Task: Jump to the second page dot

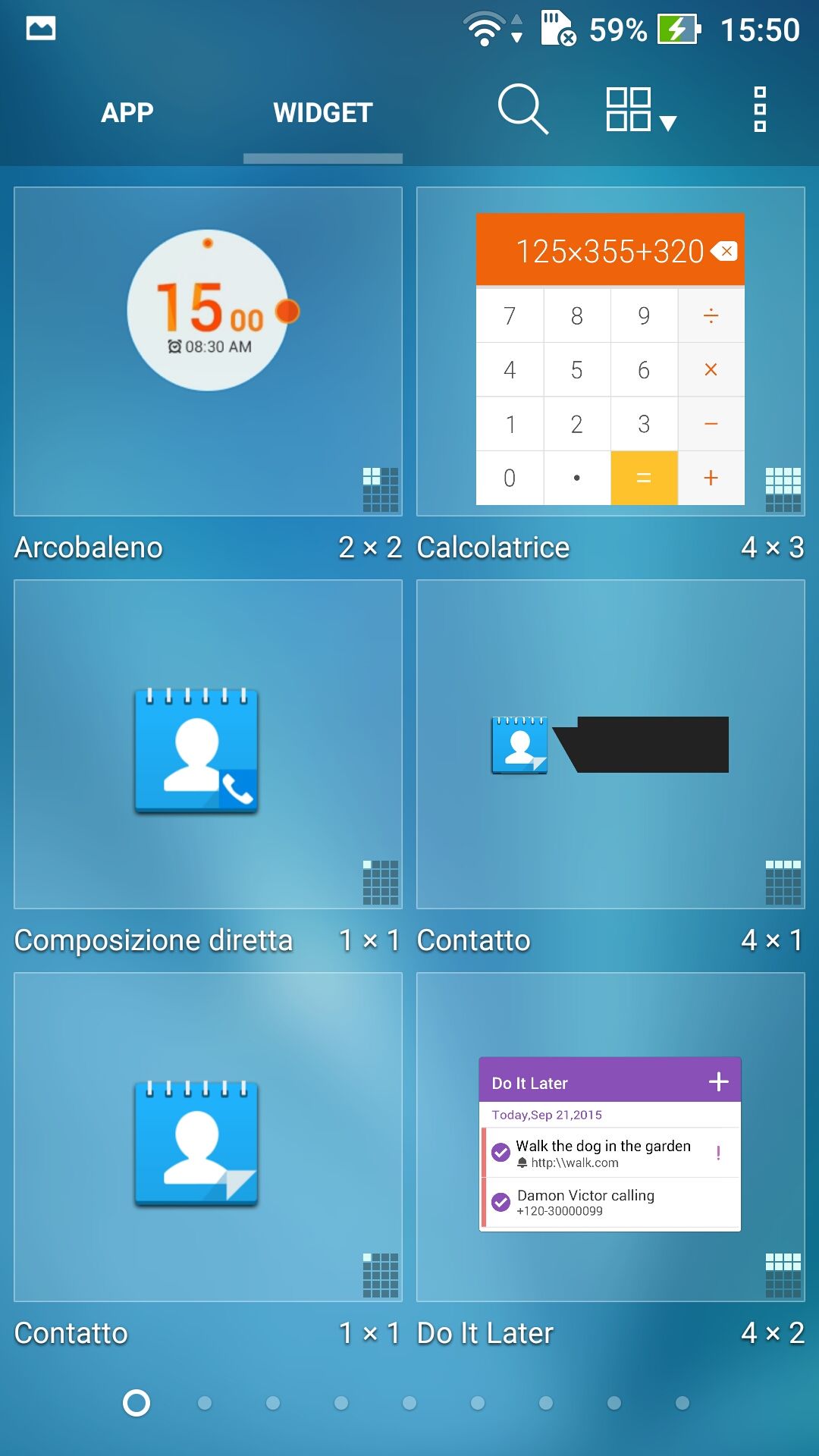Action: 205,1403
